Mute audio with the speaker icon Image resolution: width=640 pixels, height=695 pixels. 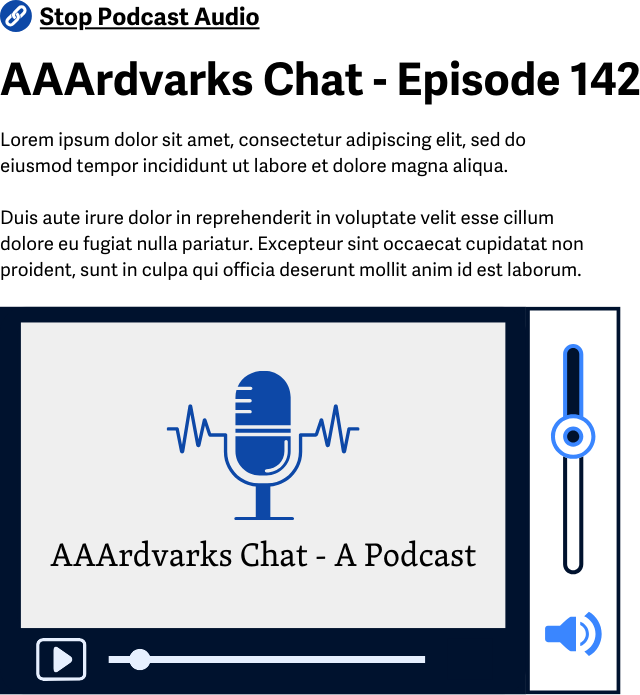pyautogui.click(x=572, y=634)
